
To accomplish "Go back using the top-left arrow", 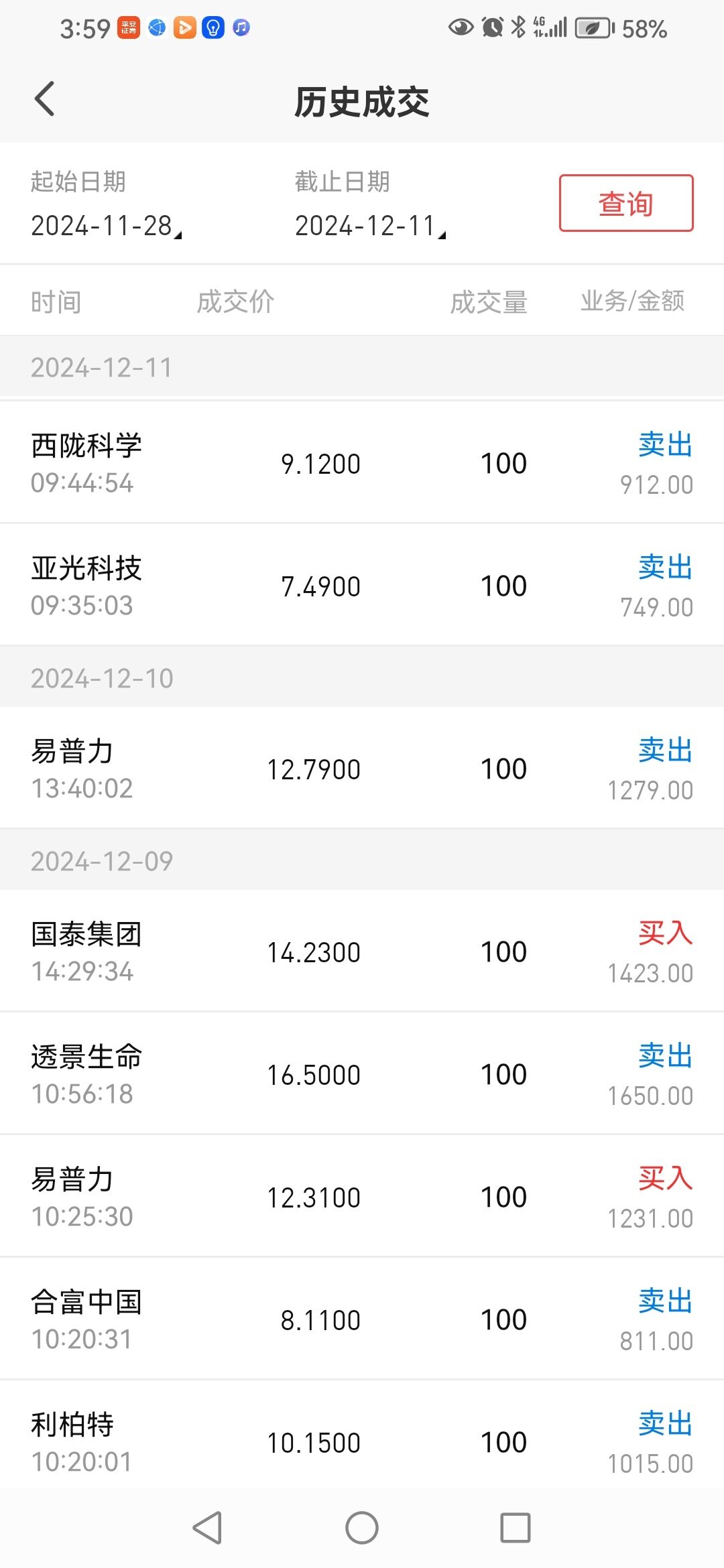I will [x=44, y=100].
